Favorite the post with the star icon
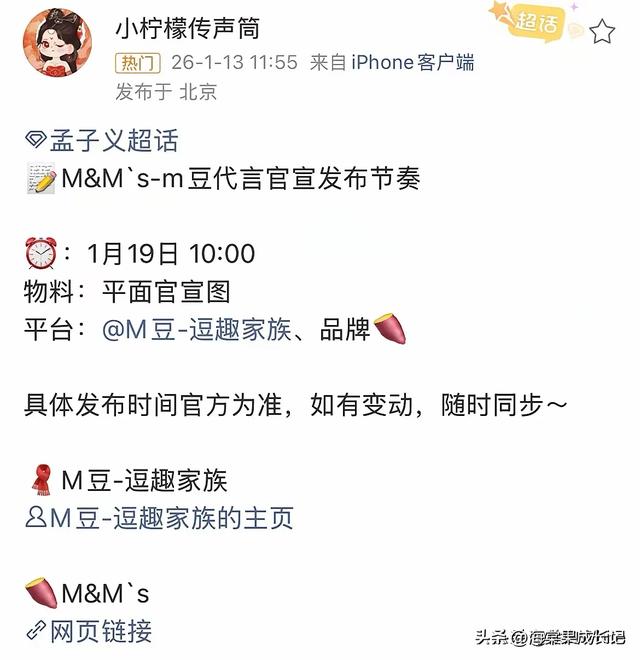This screenshot has height=660, width=640. [x=602, y=33]
